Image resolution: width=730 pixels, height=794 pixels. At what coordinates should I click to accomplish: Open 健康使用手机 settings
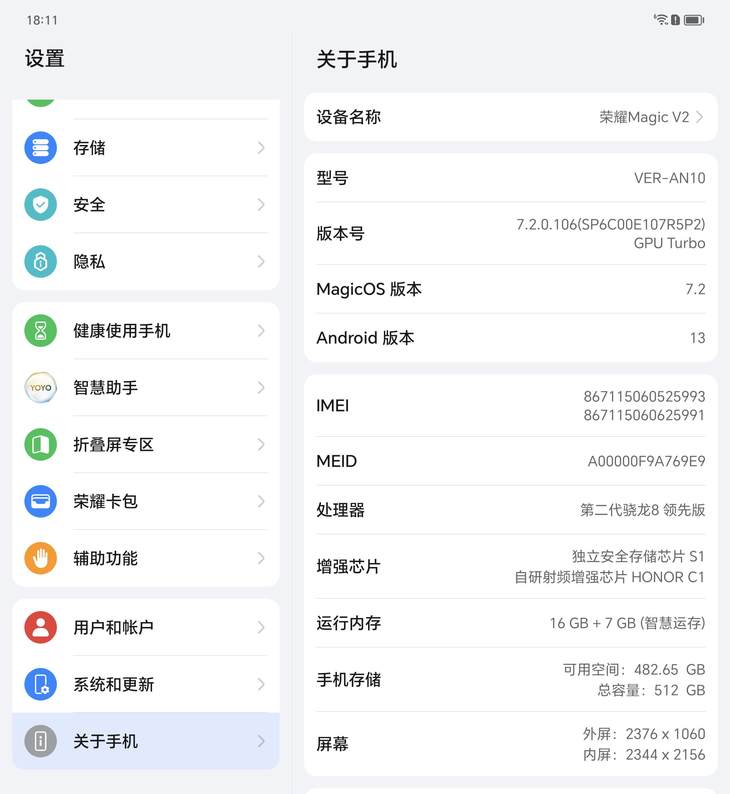[x=145, y=331]
